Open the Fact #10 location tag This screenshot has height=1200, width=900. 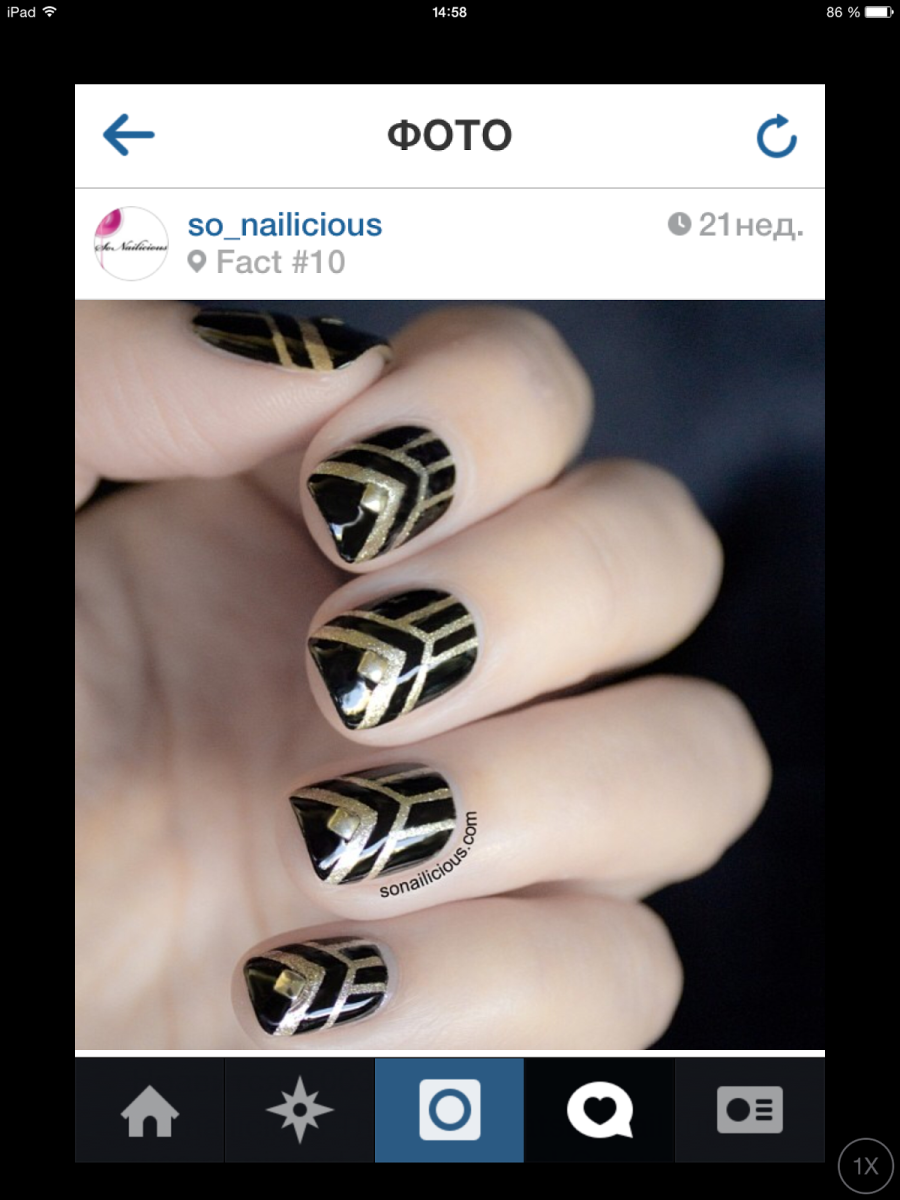(x=280, y=262)
